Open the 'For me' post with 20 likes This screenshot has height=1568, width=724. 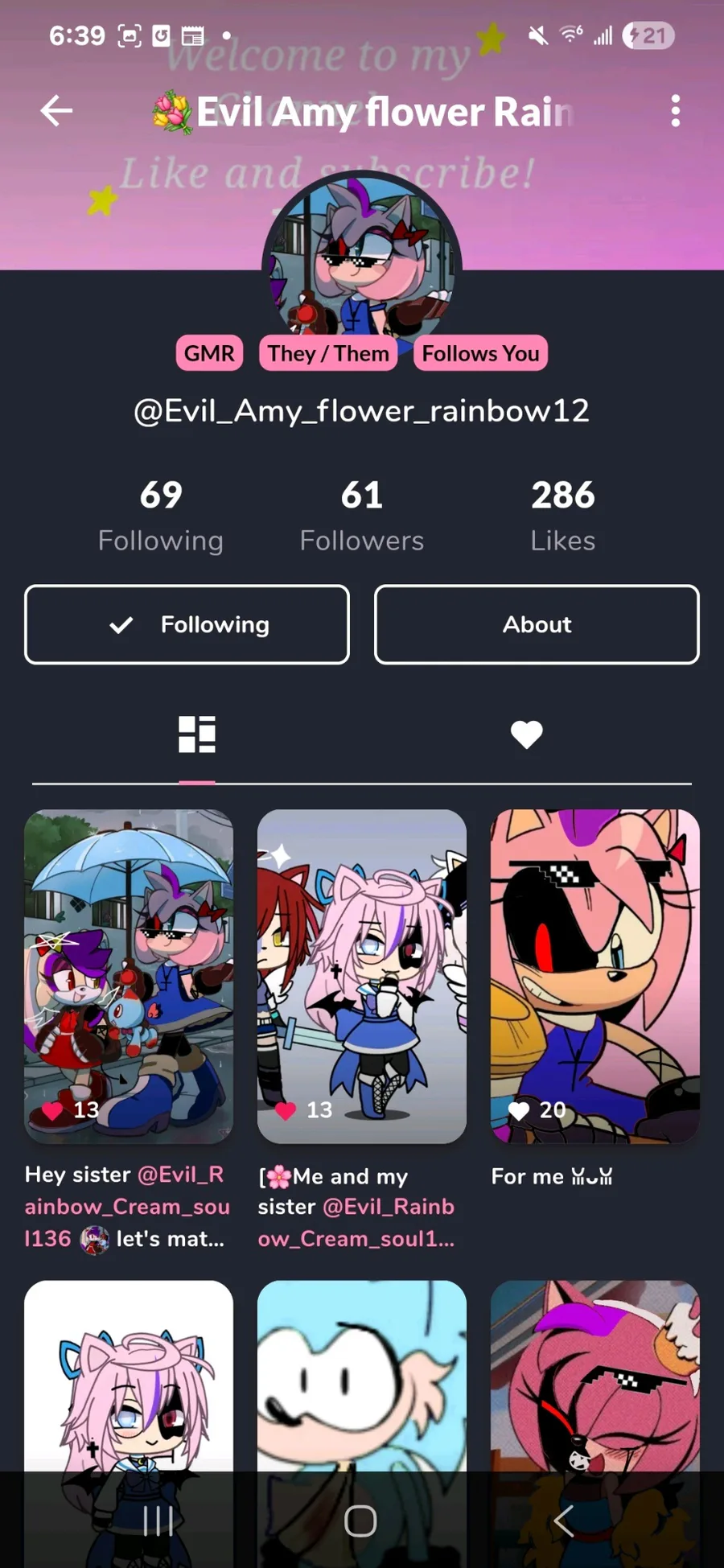tap(595, 976)
